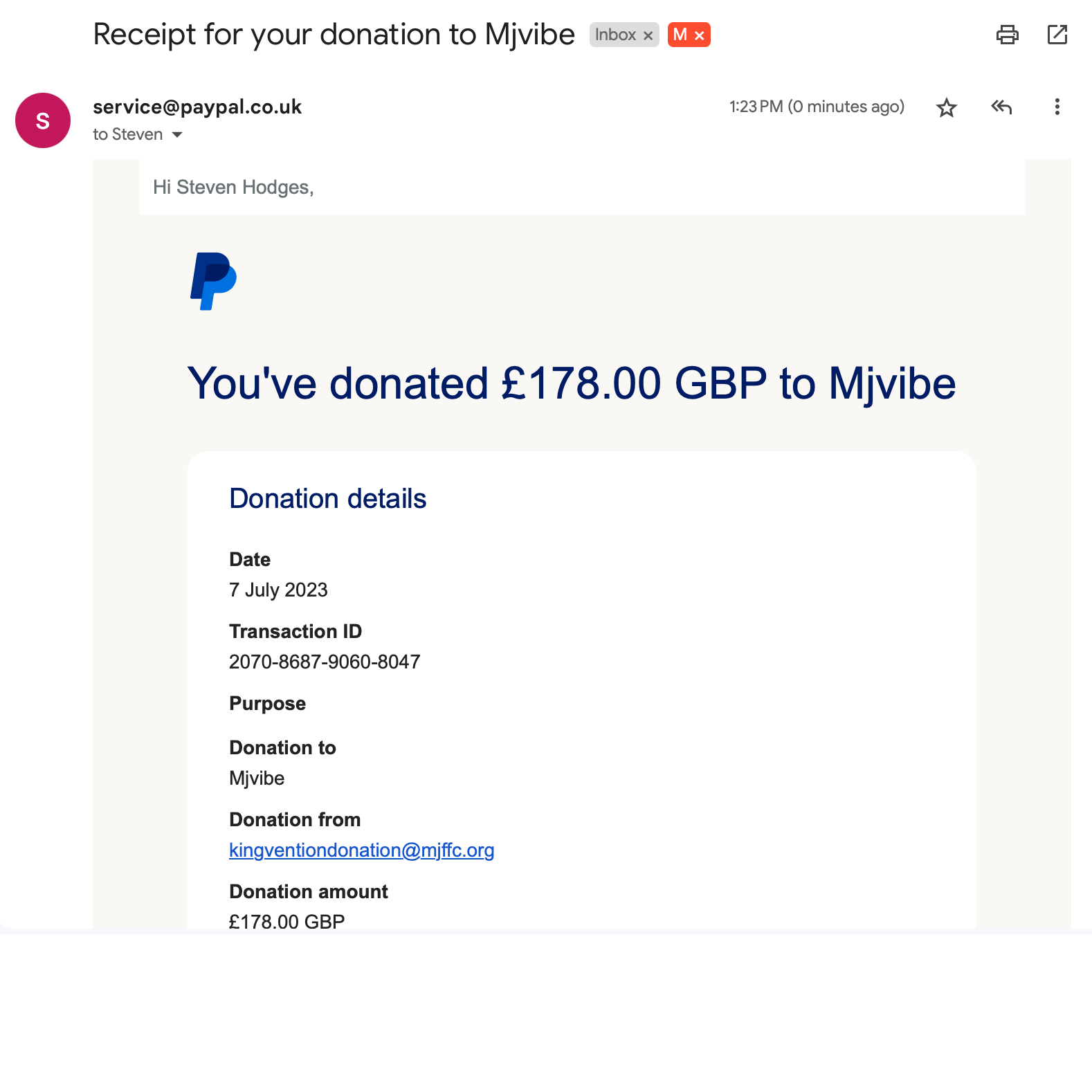Tap the sender avatar S
The width and height of the screenshot is (1092, 1092).
click(x=43, y=120)
